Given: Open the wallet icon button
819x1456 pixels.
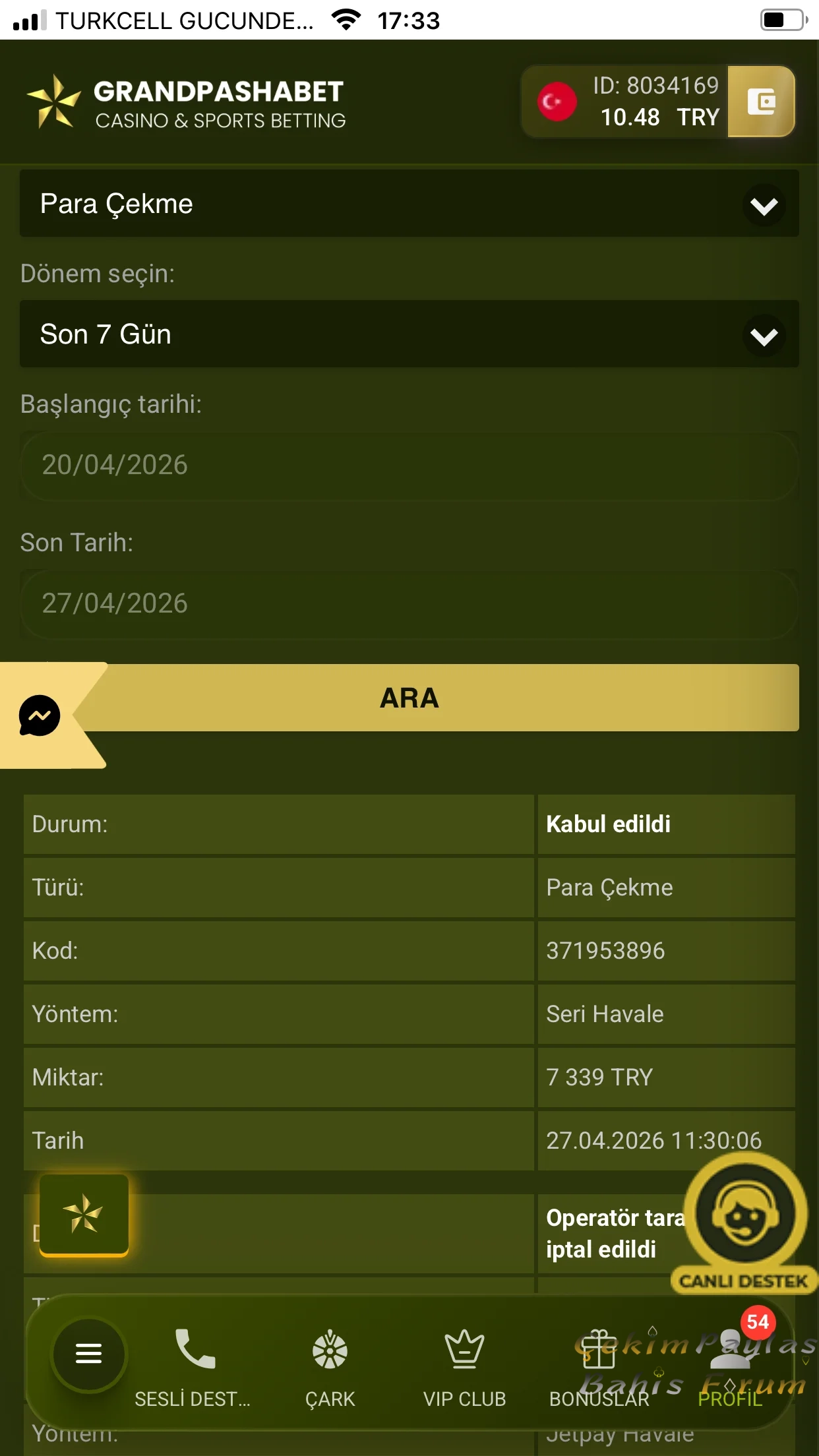Looking at the screenshot, I should [x=761, y=102].
